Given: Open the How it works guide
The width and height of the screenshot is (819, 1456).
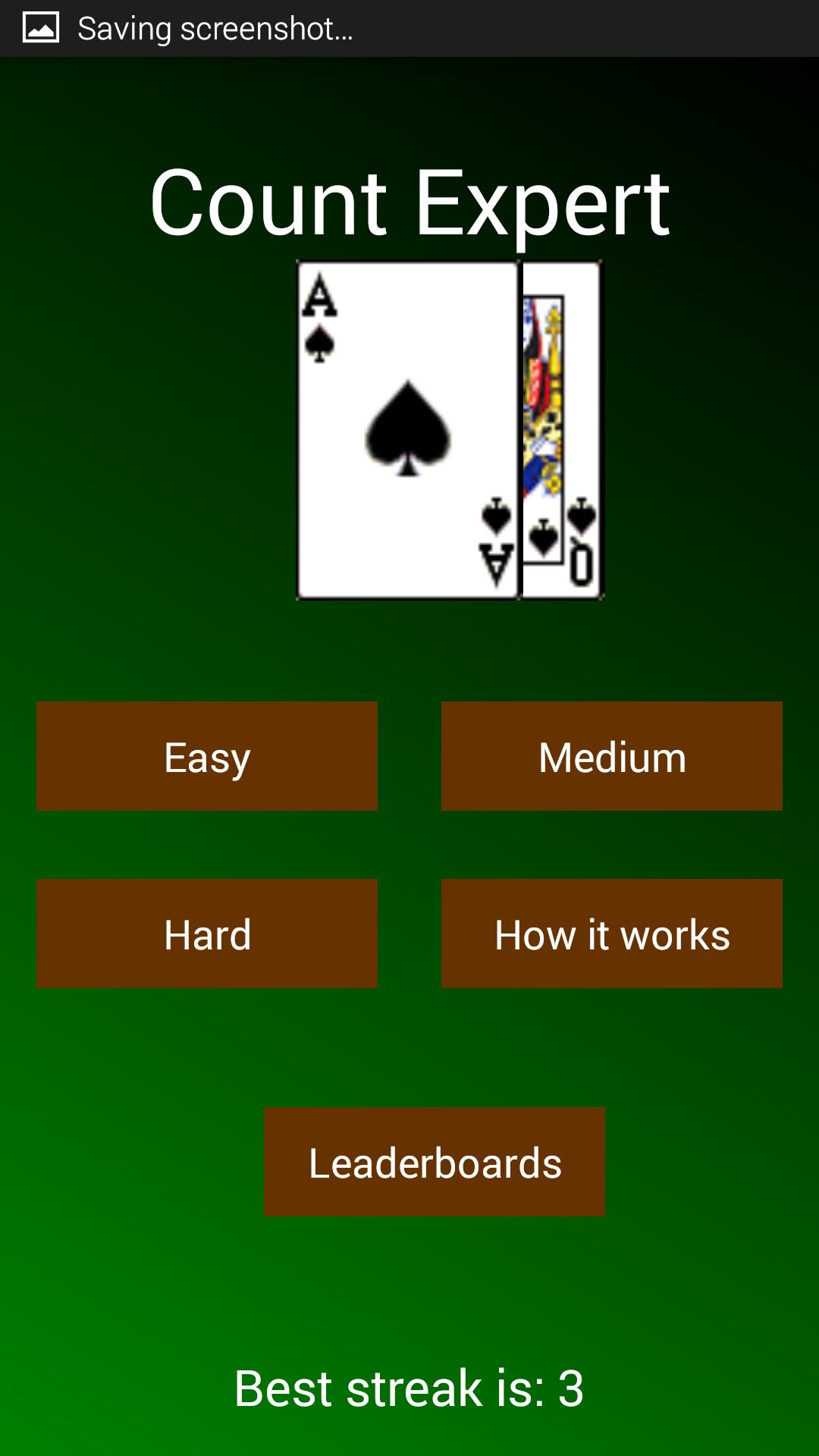Looking at the screenshot, I should 611,934.
